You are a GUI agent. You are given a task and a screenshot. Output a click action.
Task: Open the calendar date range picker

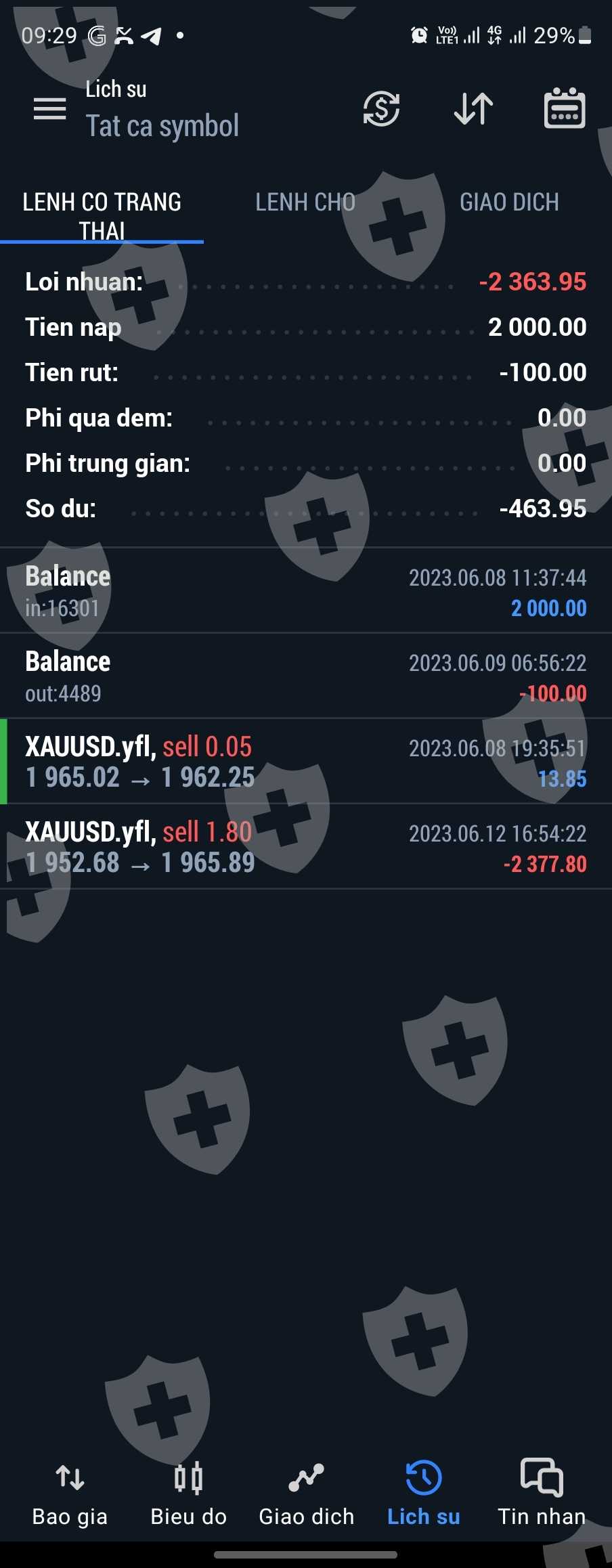565,108
